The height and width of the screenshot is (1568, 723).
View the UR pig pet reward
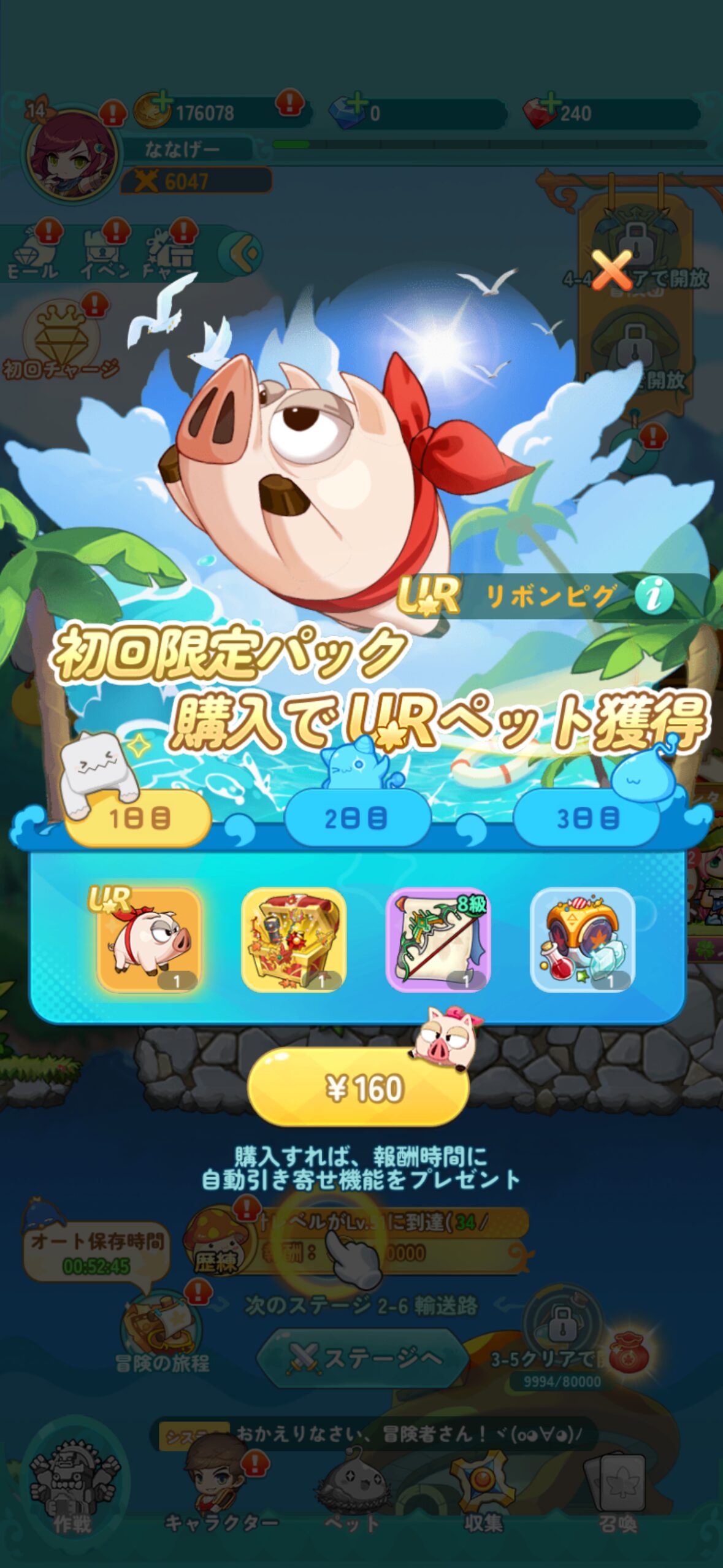coord(149,940)
